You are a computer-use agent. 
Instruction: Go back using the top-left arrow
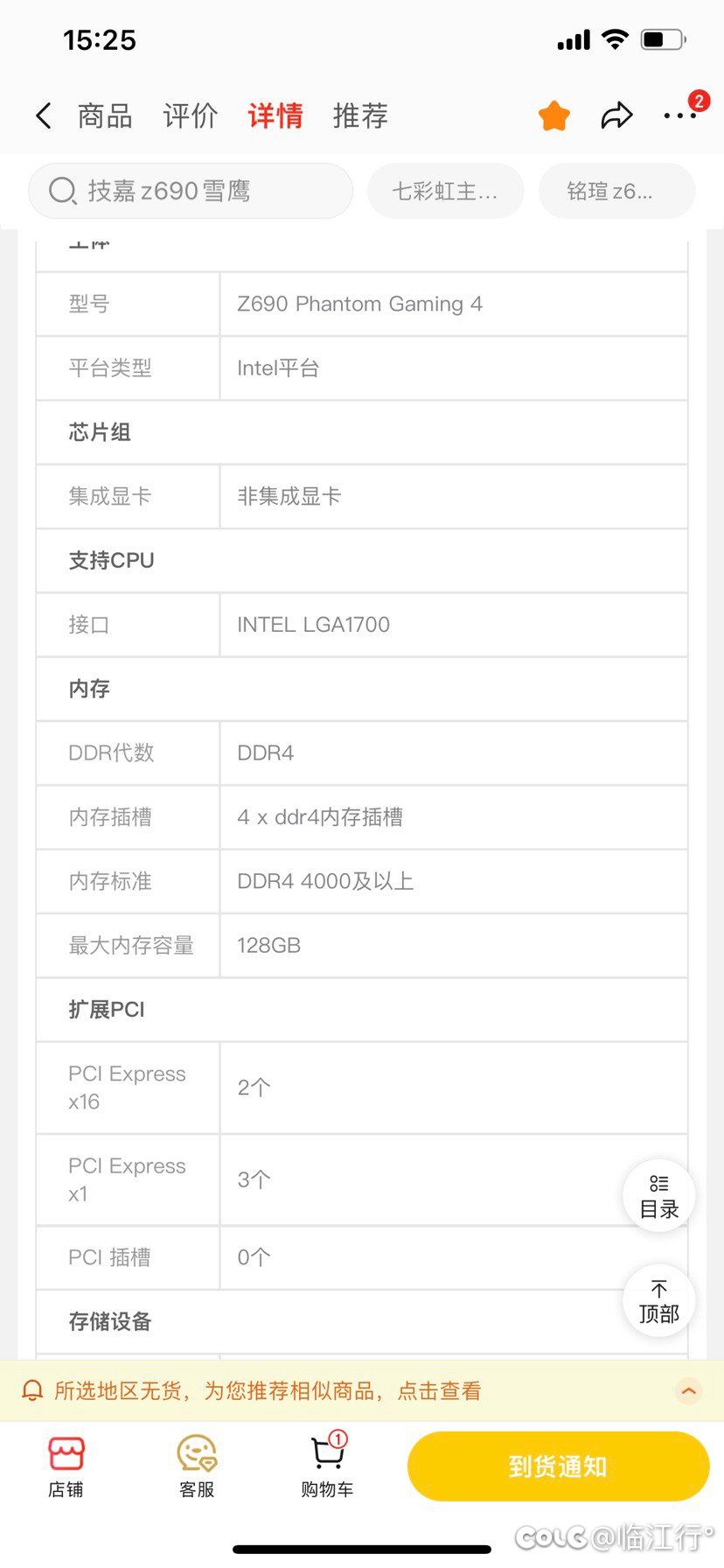[x=44, y=115]
